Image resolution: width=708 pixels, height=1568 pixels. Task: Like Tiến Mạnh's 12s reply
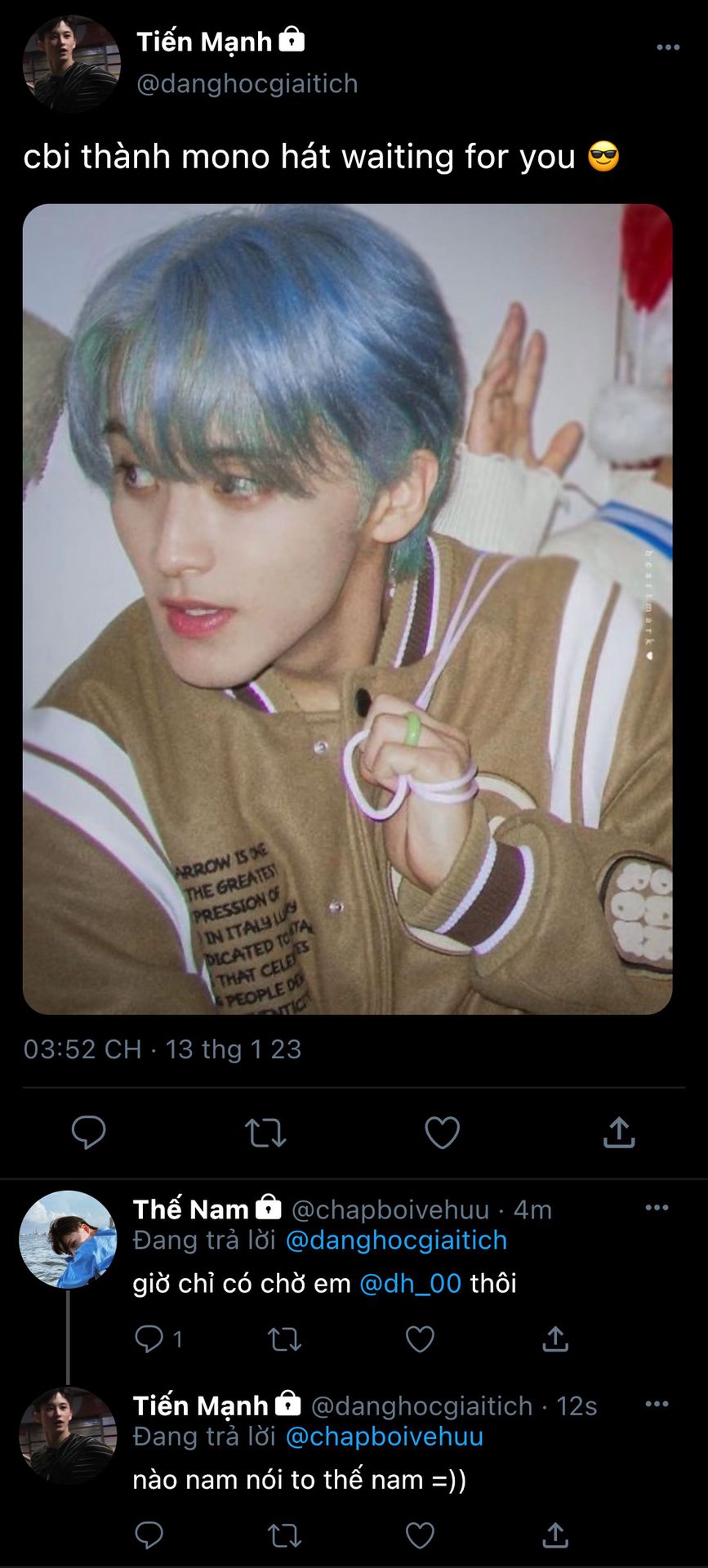tap(420, 1535)
